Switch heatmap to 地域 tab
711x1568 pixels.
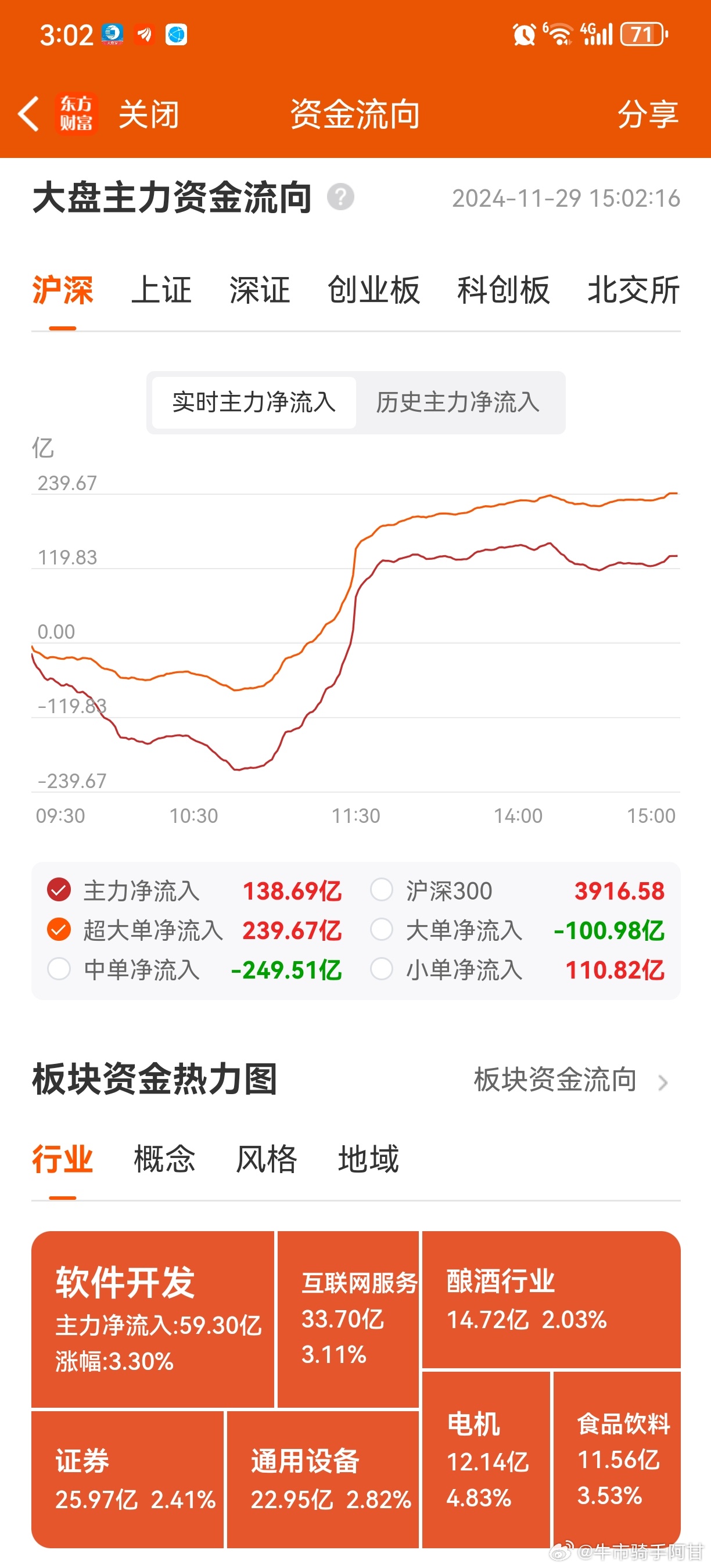pyautogui.click(x=368, y=1159)
